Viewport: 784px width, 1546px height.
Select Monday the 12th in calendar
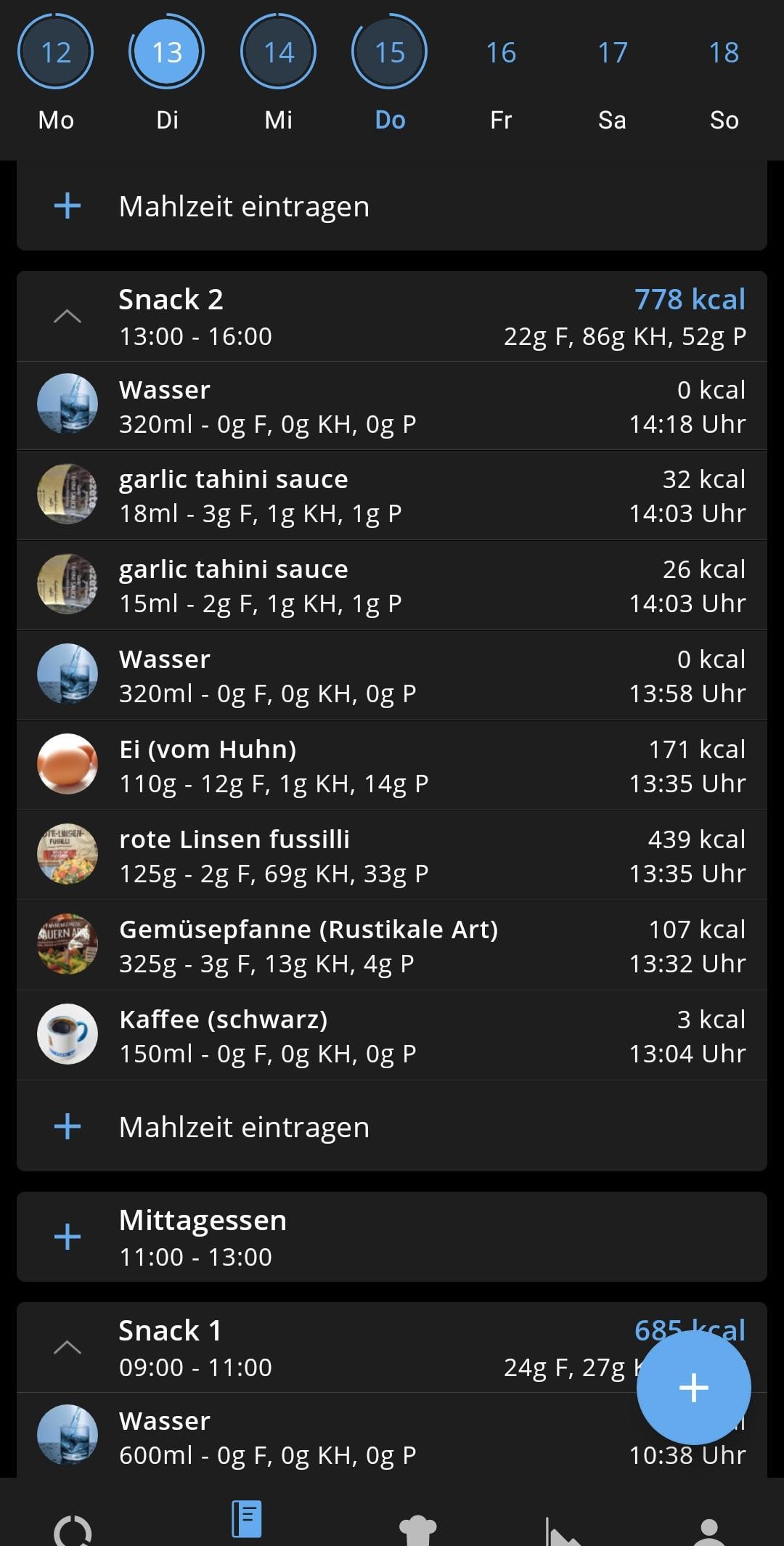(x=56, y=52)
